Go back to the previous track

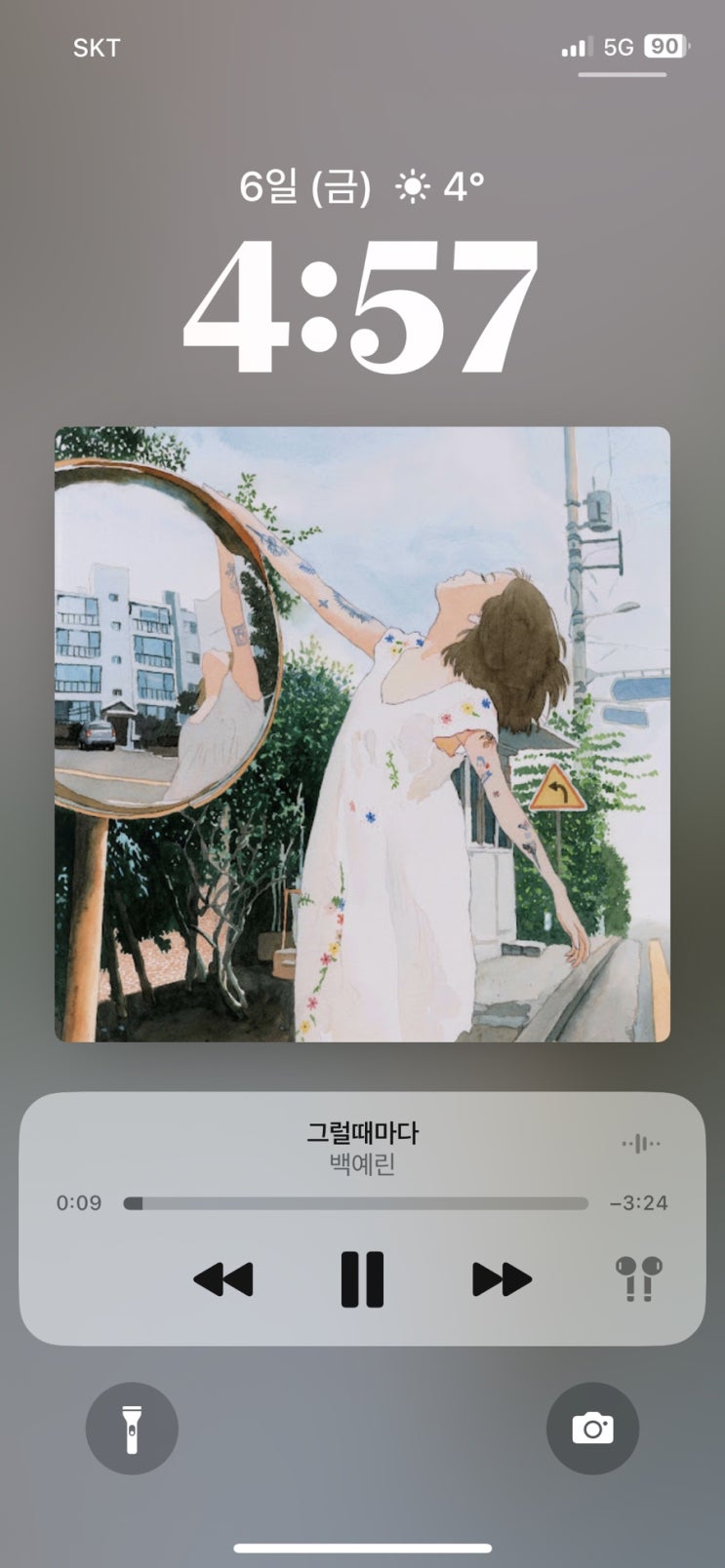tap(223, 1278)
